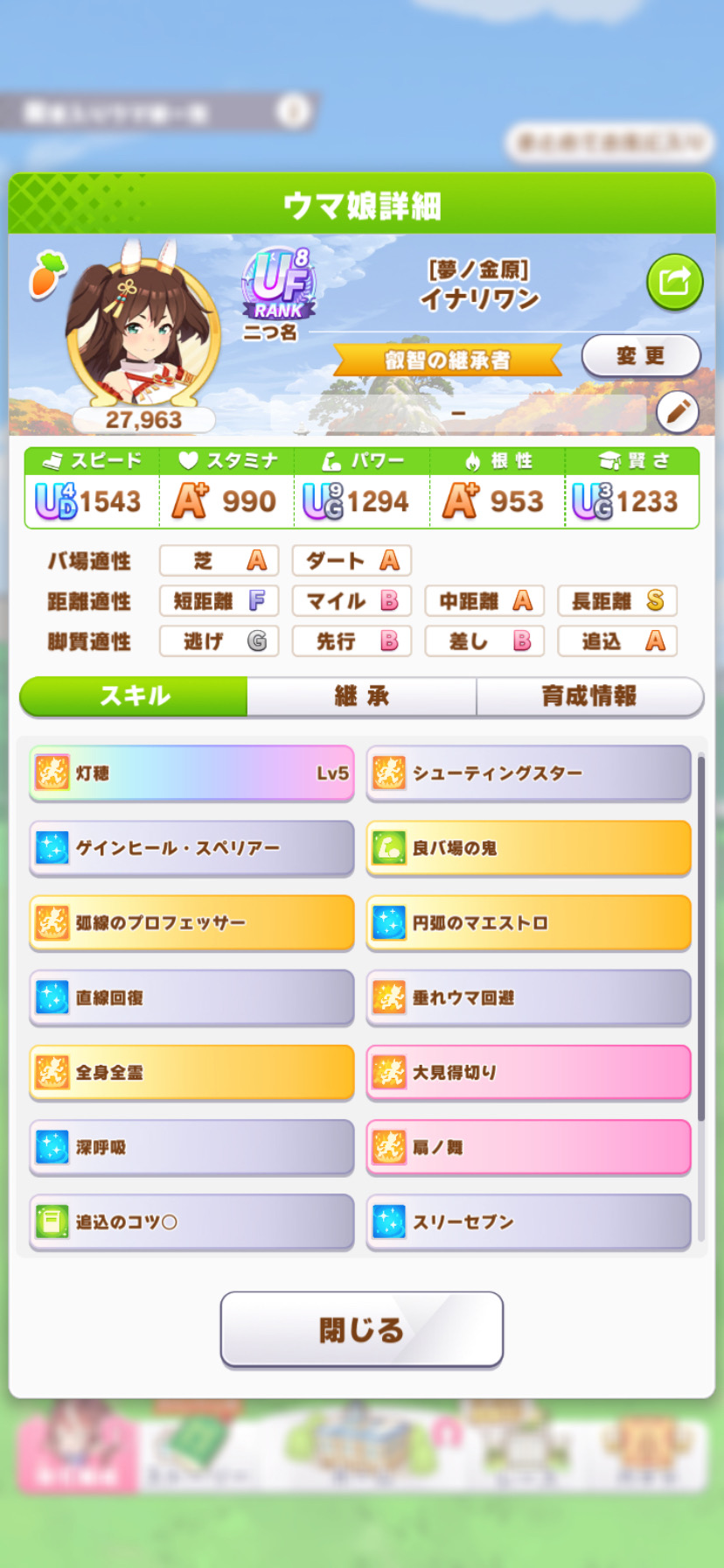This screenshot has height=1568, width=724.
Task: View the 直線回復 skill
Action: (191, 997)
